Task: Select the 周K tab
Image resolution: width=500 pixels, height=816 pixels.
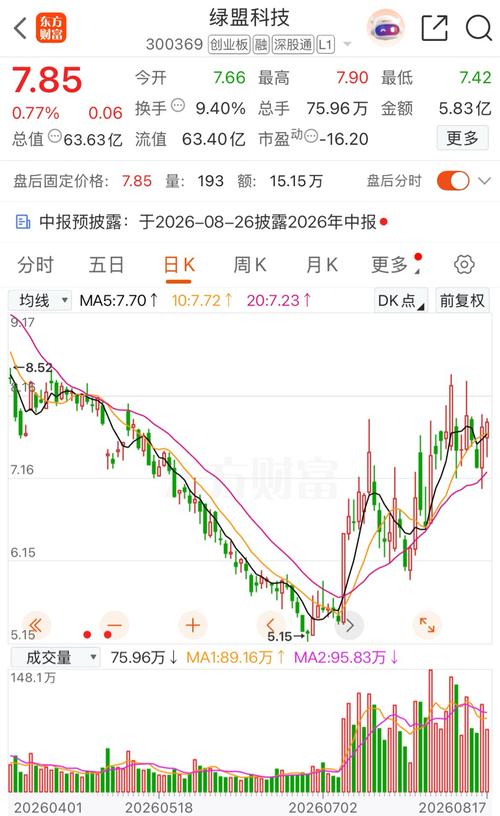Action: [x=250, y=265]
